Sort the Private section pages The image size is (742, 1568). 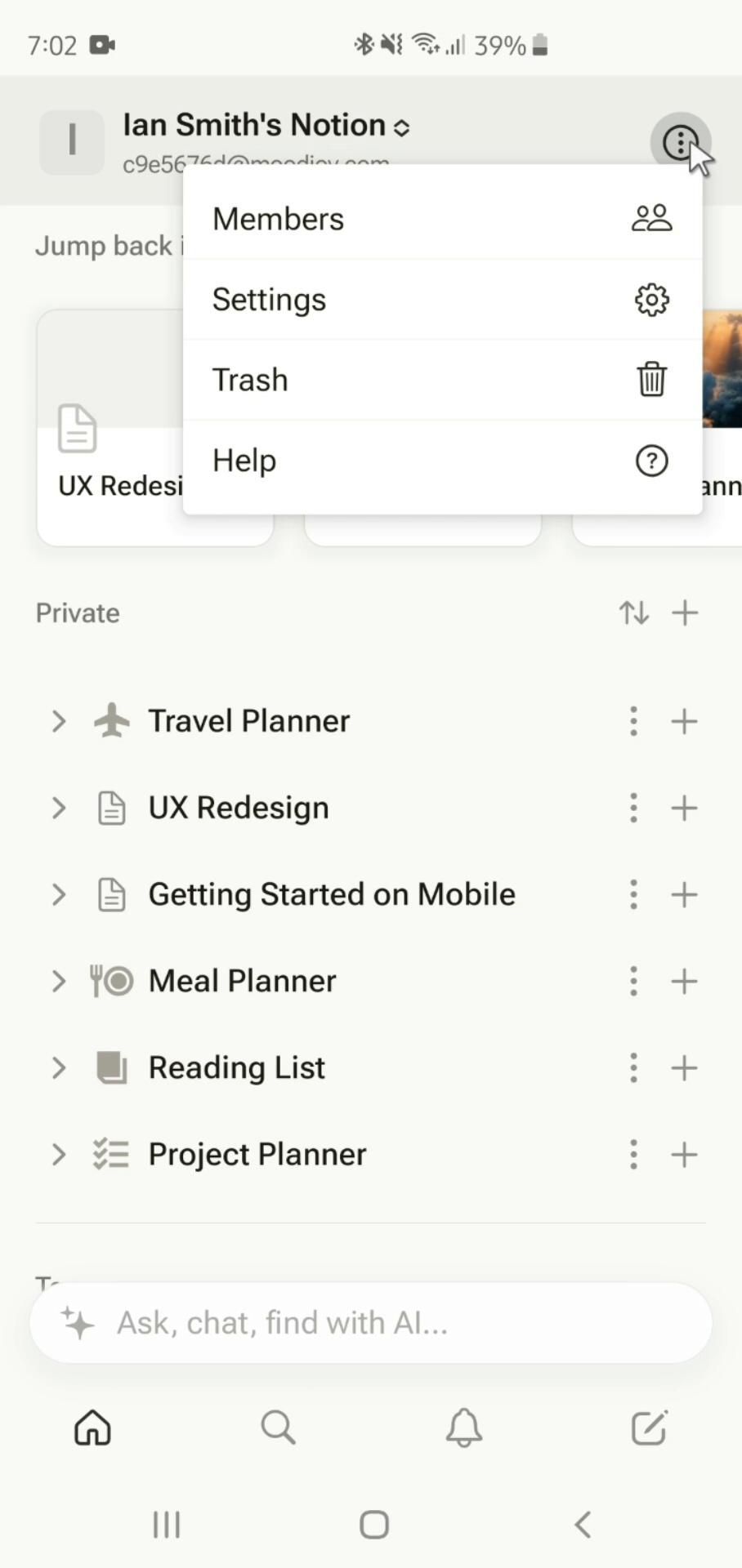[633, 612]
